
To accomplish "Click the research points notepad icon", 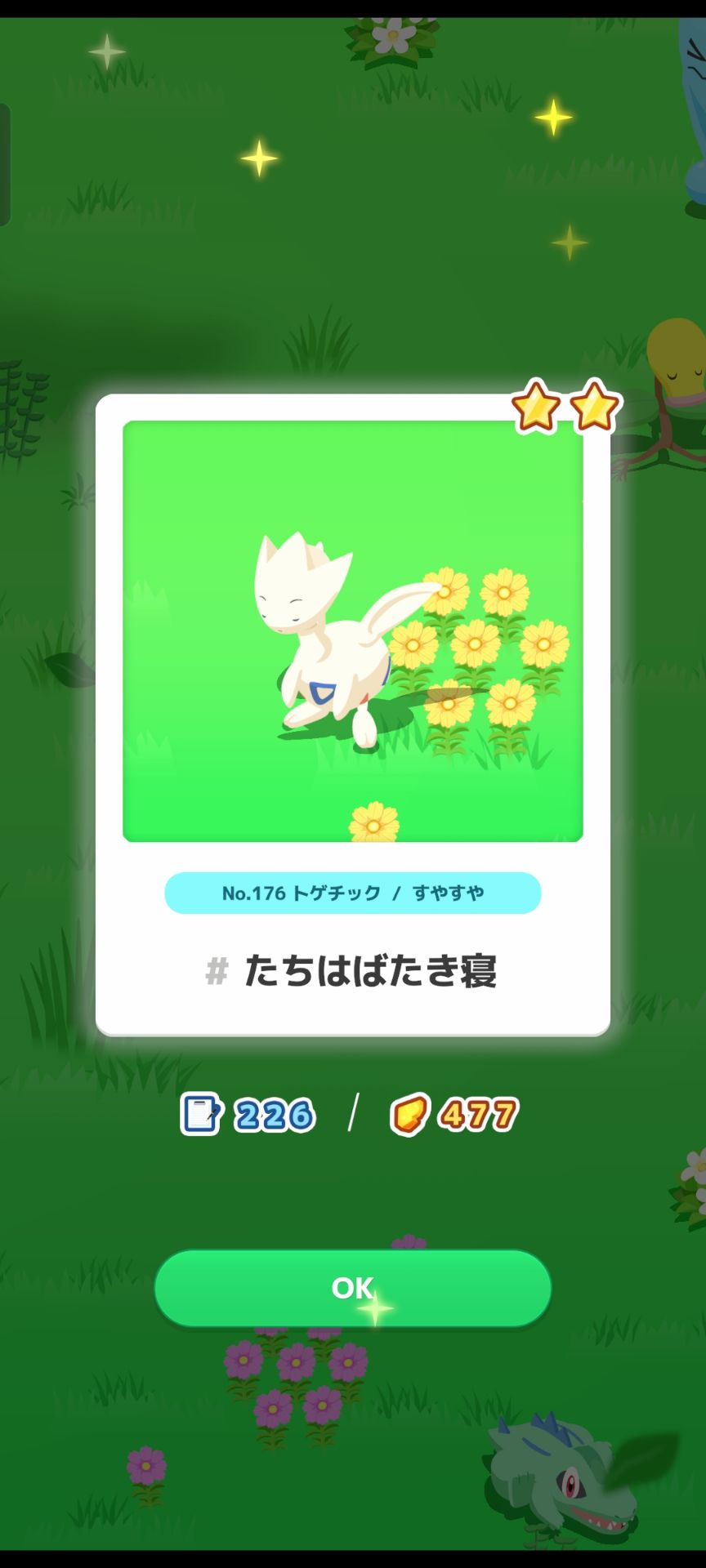I will tap(199, 1112).
